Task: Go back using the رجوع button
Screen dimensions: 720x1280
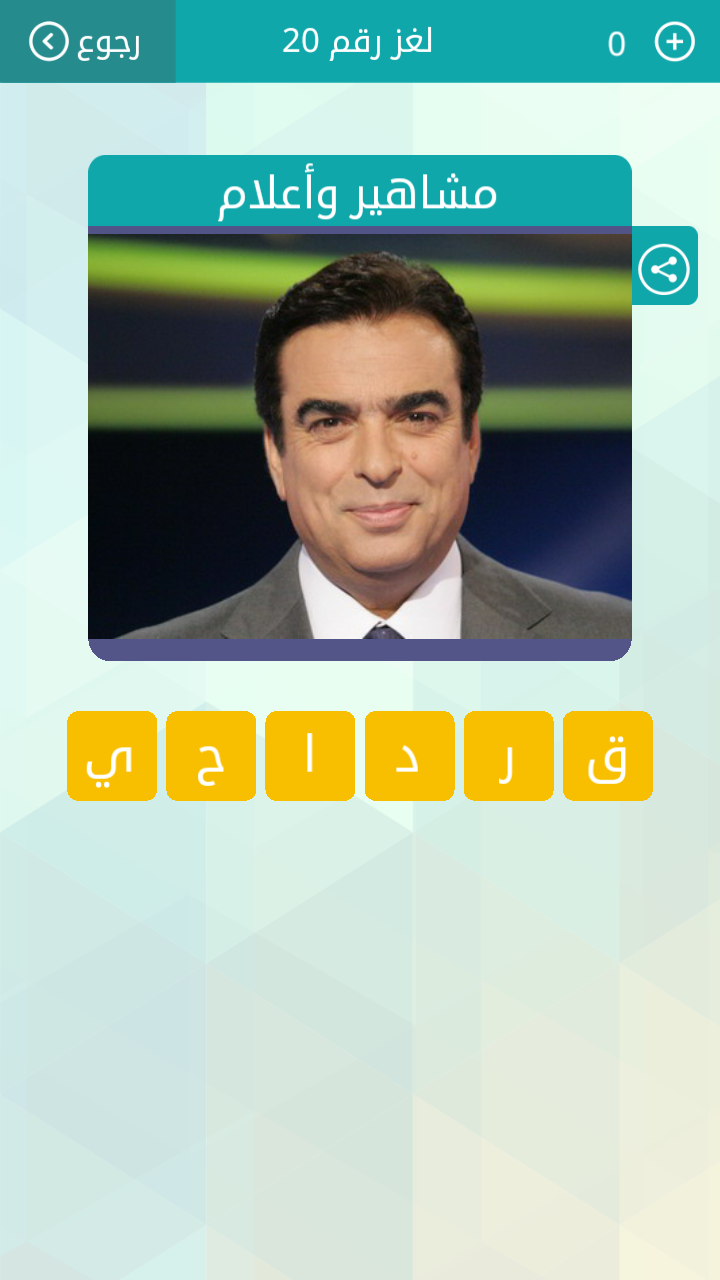Action: click(x=87, y=42)
